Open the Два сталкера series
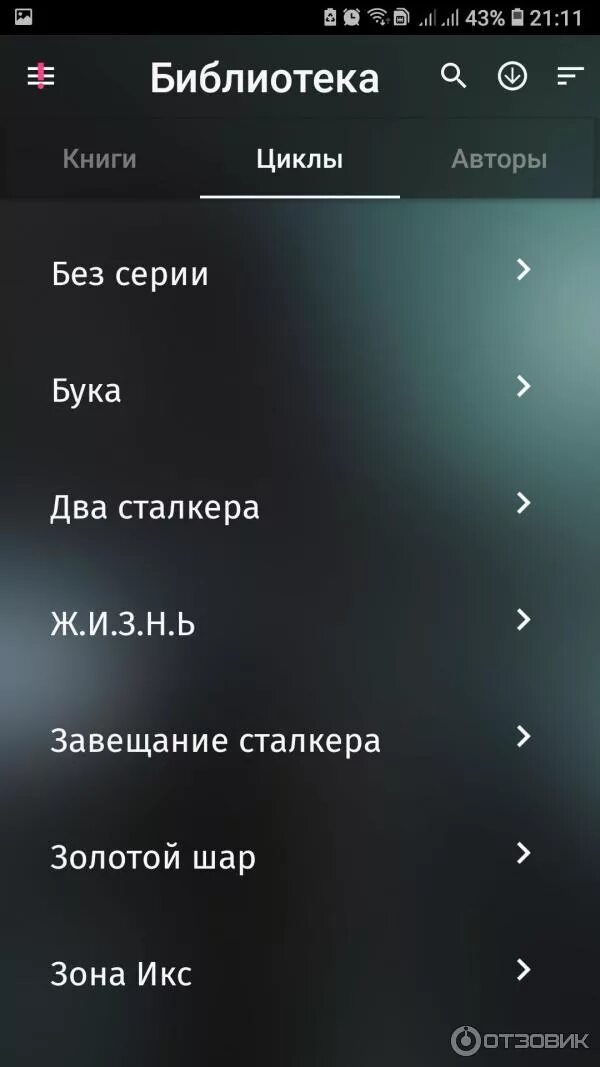600x1067 pixels. coord(300,507)
